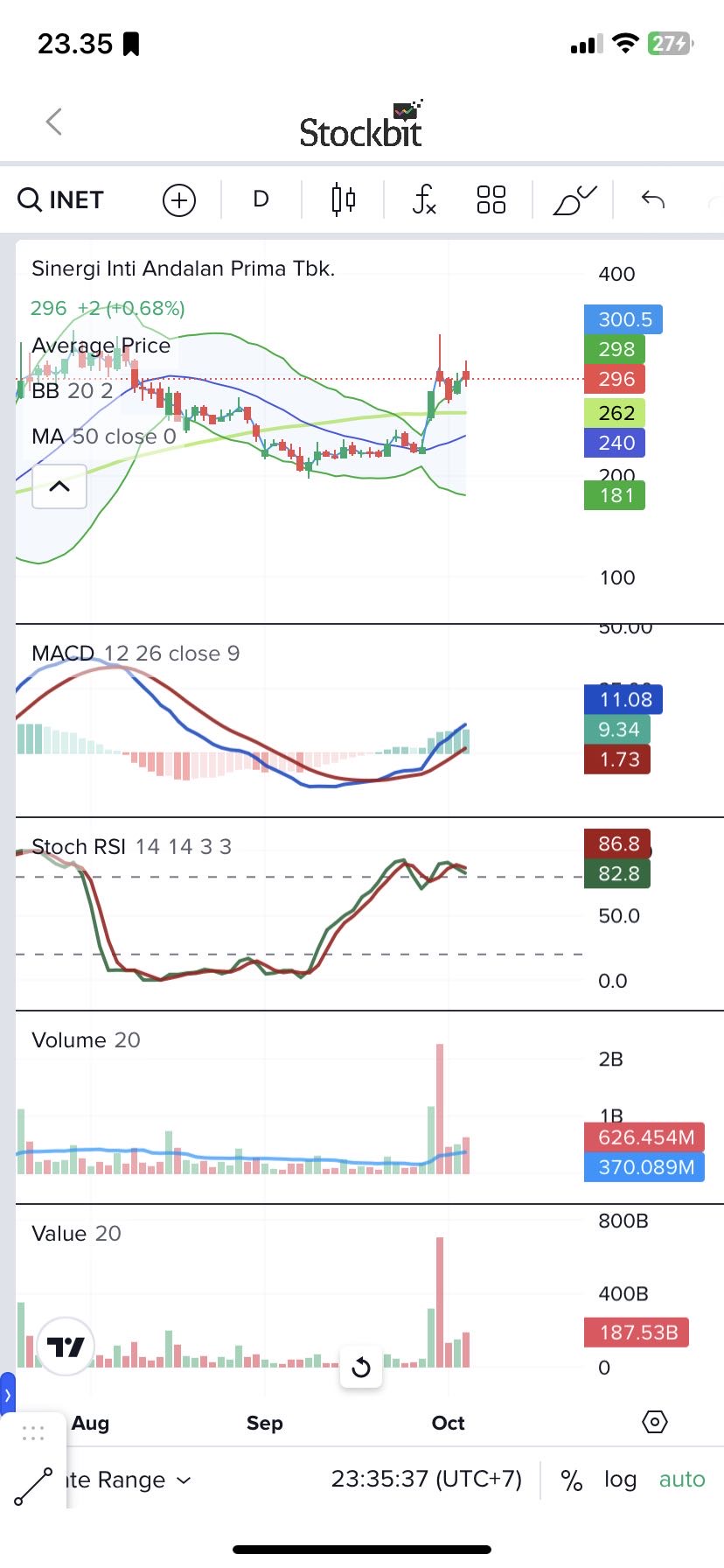Screen dimensions: 724x1568
Task: Open timezone settings at 23:35:37 (UTC+7)
Action: (426, 1479)
